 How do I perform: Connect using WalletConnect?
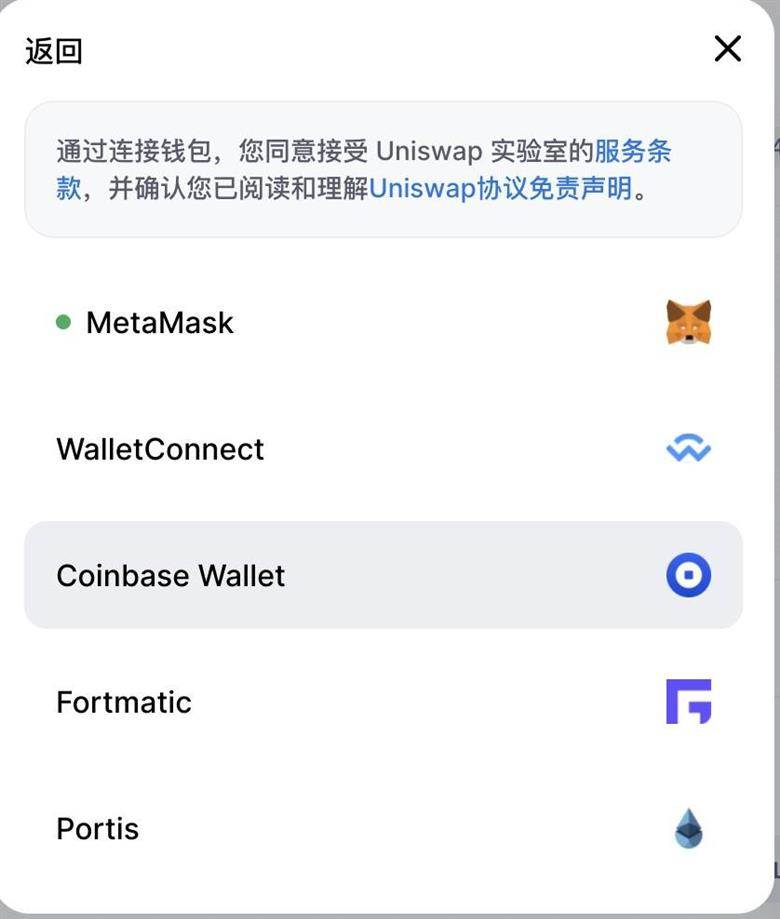383,449
